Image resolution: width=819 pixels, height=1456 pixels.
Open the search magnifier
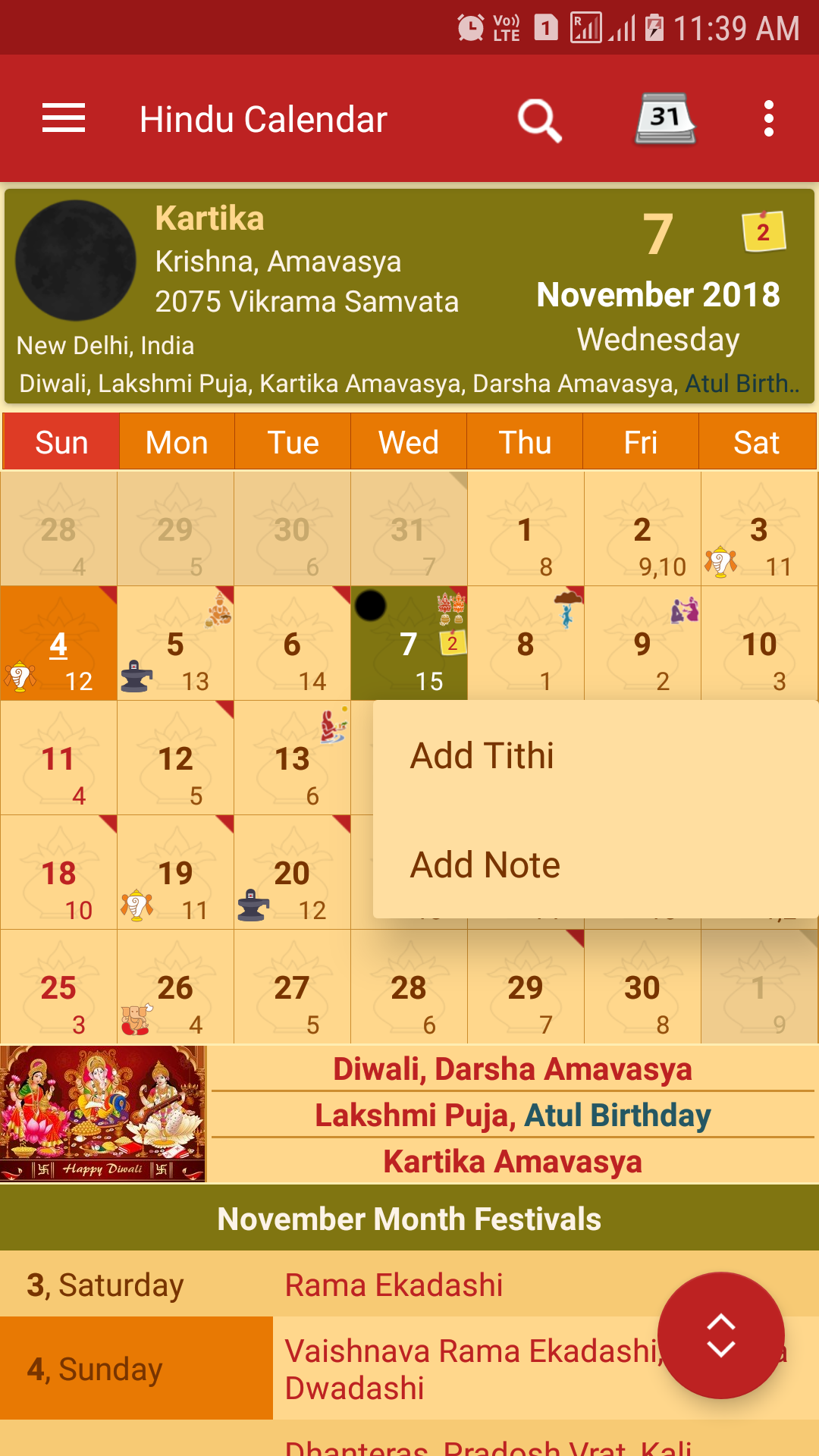(540, 120)
